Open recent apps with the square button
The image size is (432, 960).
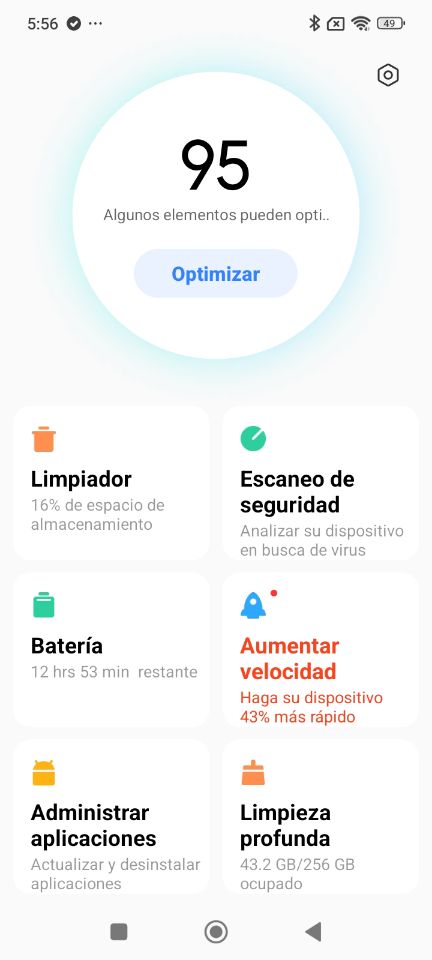[x=119, y=932]
